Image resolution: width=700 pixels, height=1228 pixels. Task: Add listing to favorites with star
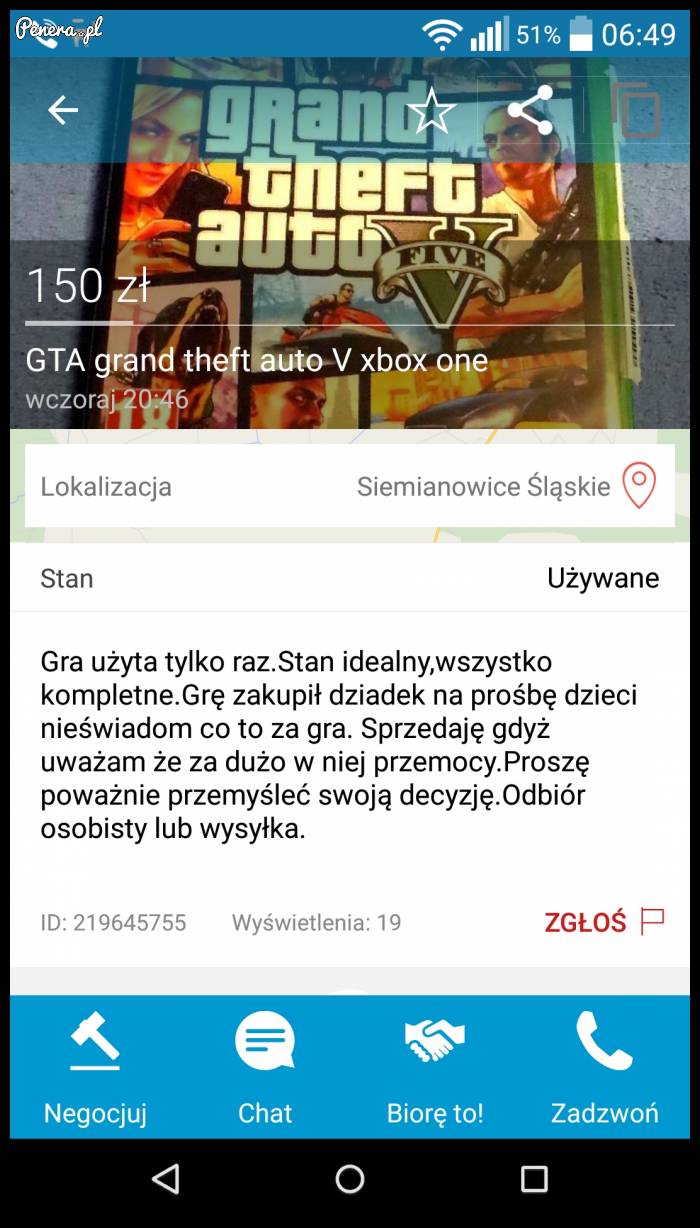(x=432, y=111)
